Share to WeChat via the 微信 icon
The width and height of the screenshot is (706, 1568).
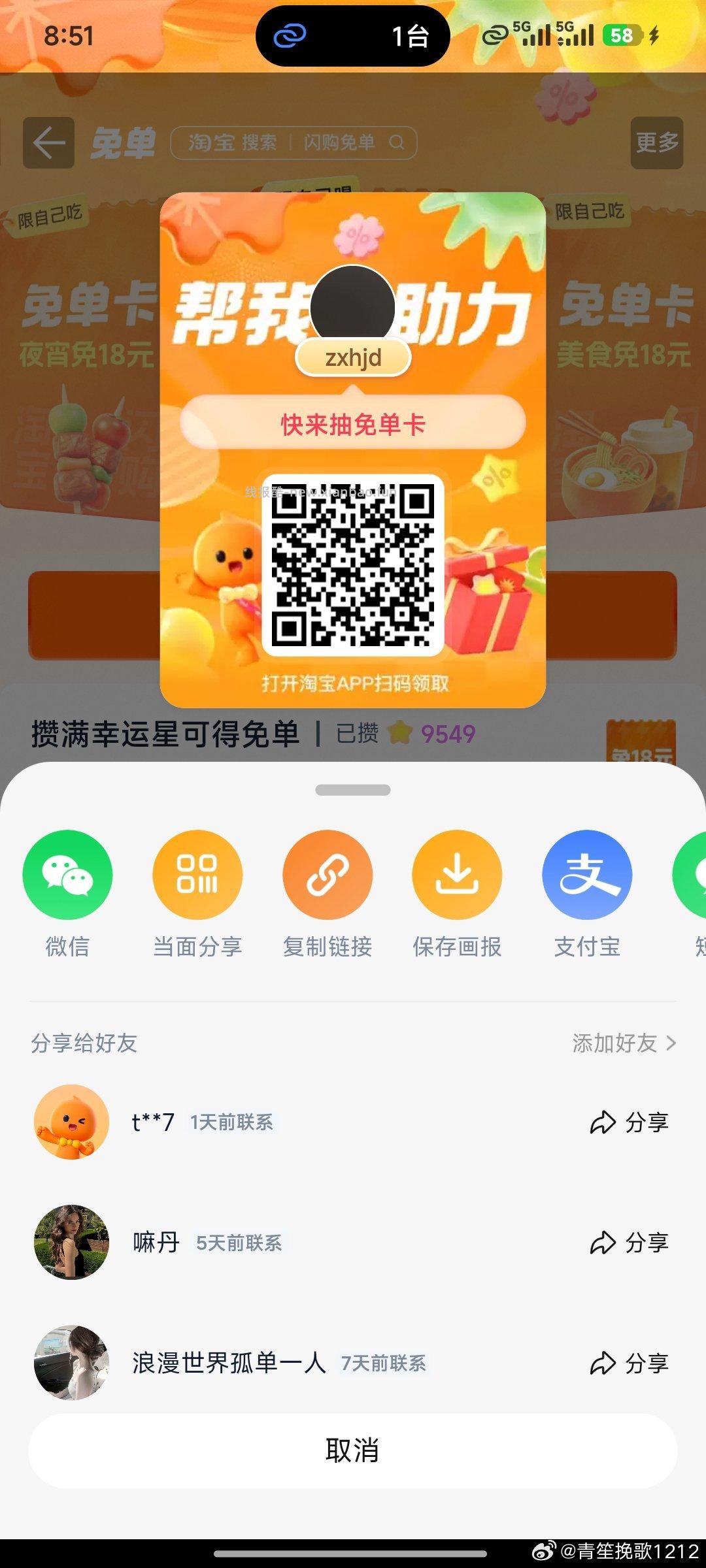click(67, 874)
